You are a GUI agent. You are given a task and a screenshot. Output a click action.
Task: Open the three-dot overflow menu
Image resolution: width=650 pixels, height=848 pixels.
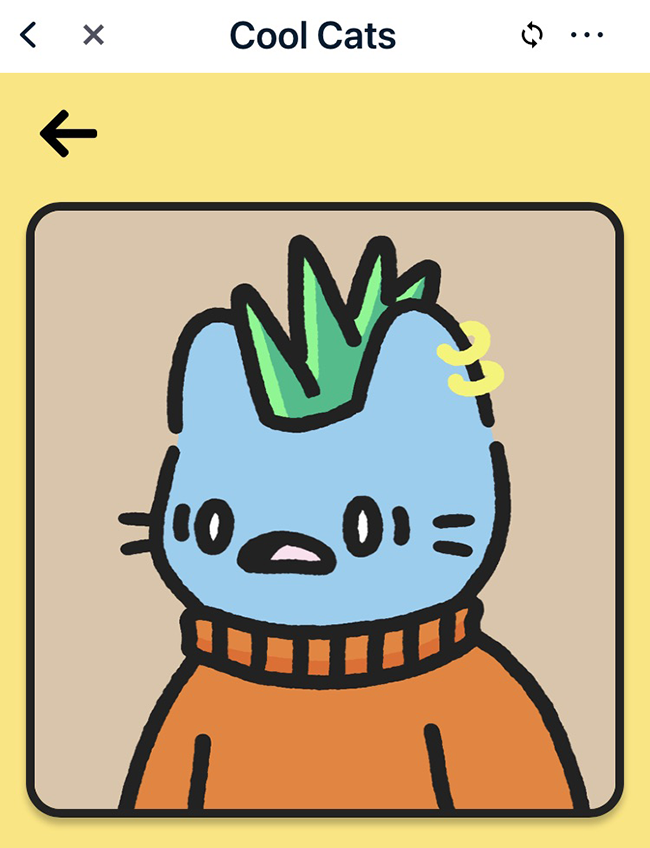[x=587, y=36]
